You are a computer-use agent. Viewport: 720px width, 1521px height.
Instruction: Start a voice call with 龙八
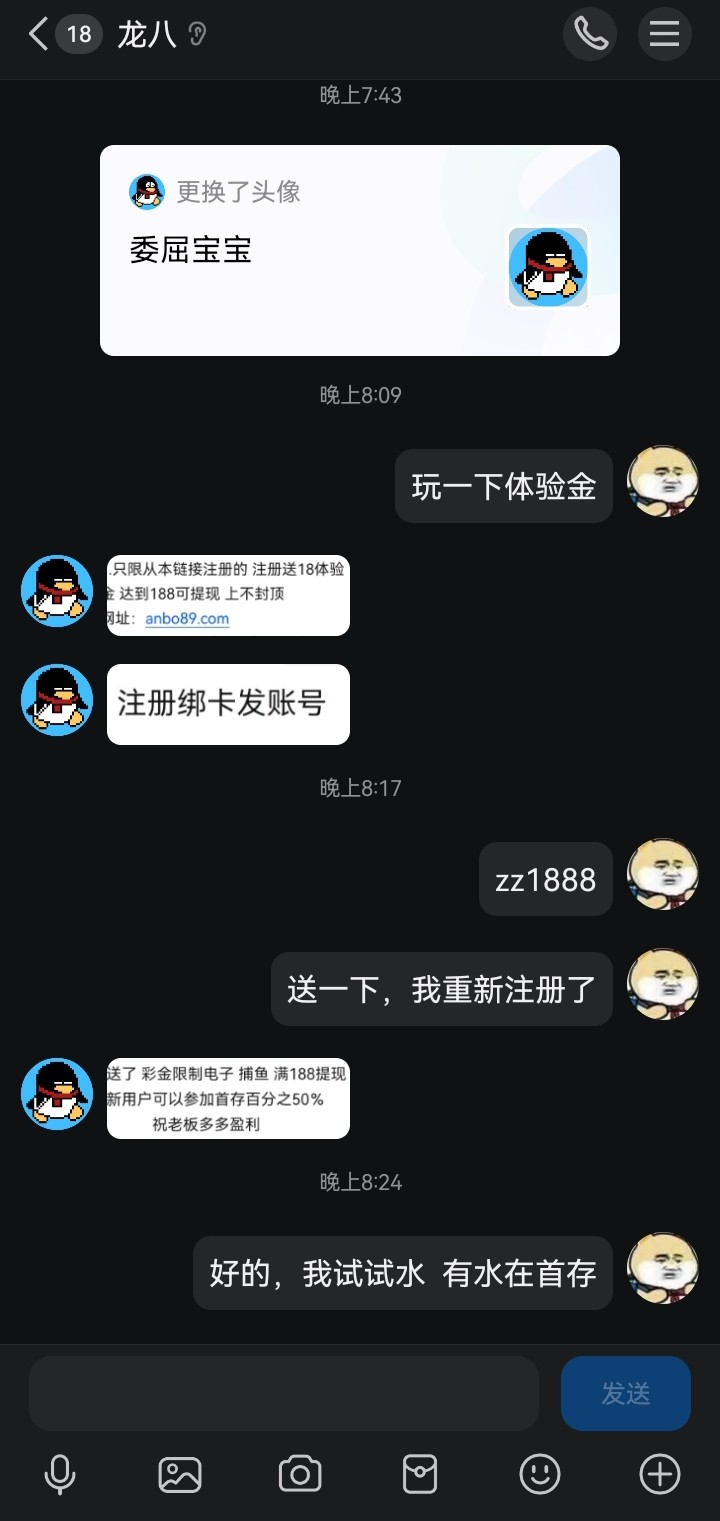coord(591,35)
